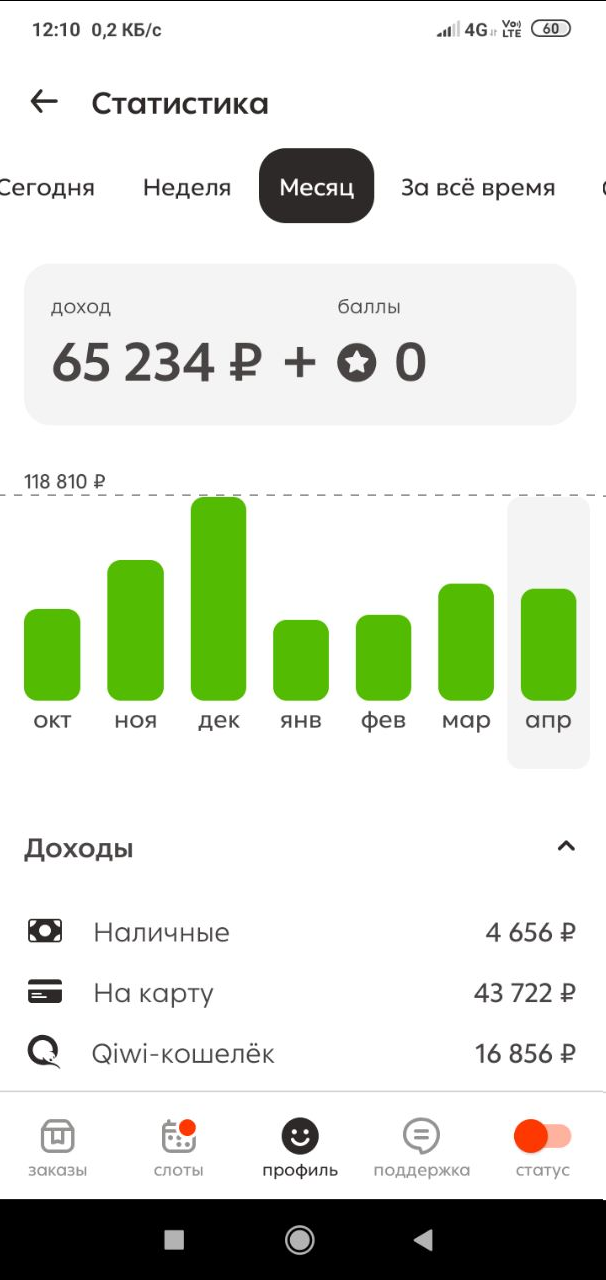Tap the system home button
The width and height of the screenshot is (606, 1280).
point(300,1240)
